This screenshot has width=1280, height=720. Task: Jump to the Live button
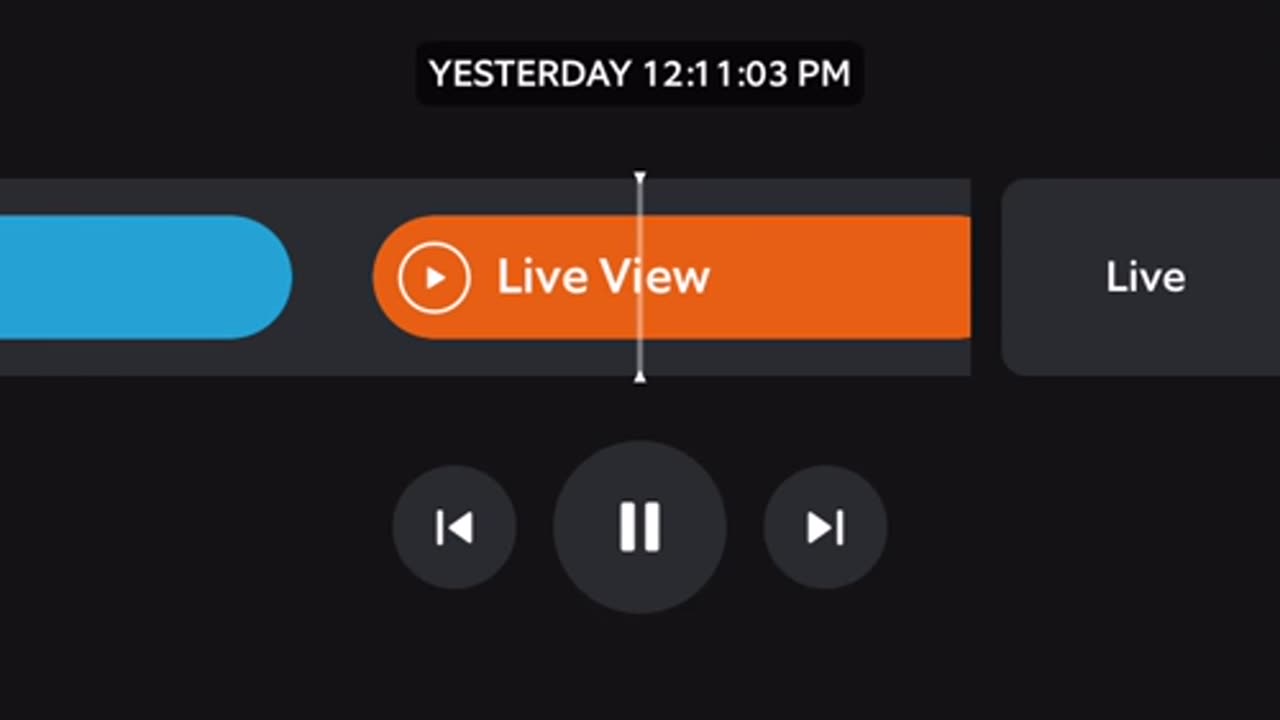pos(1144,277)
